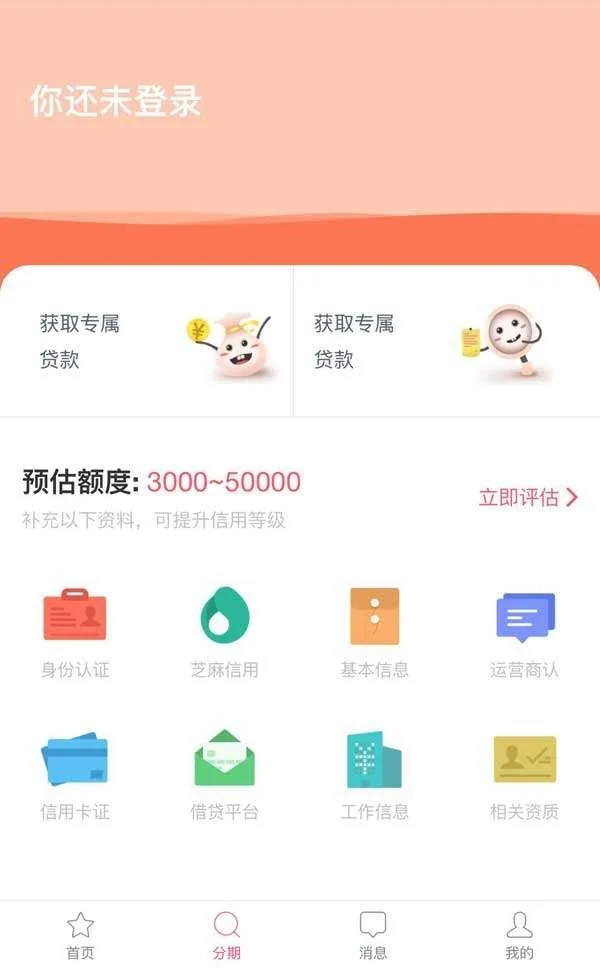Switch to the 首页 tab

click(80, 936)
